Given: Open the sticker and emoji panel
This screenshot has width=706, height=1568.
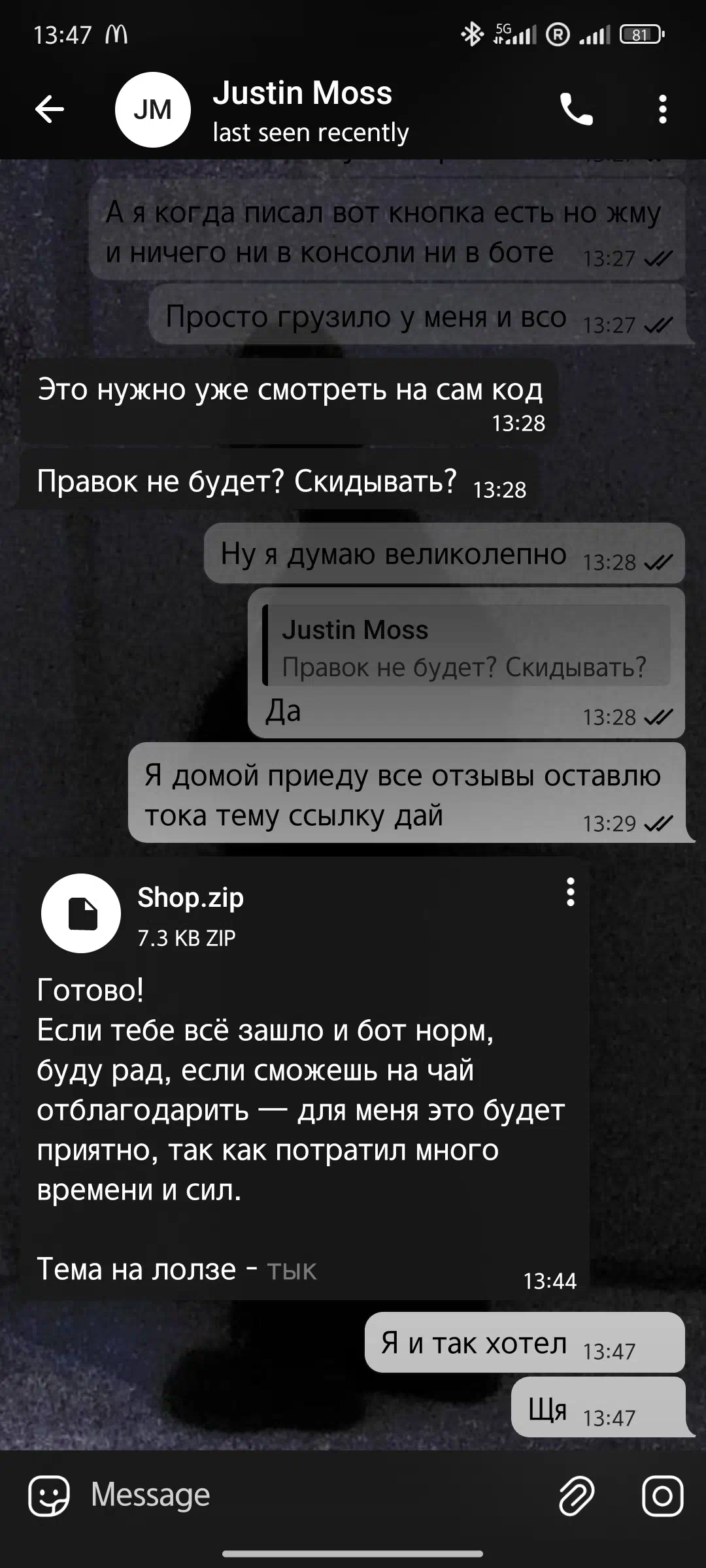Looking at the screenshot, I should tap(48, 1495).
